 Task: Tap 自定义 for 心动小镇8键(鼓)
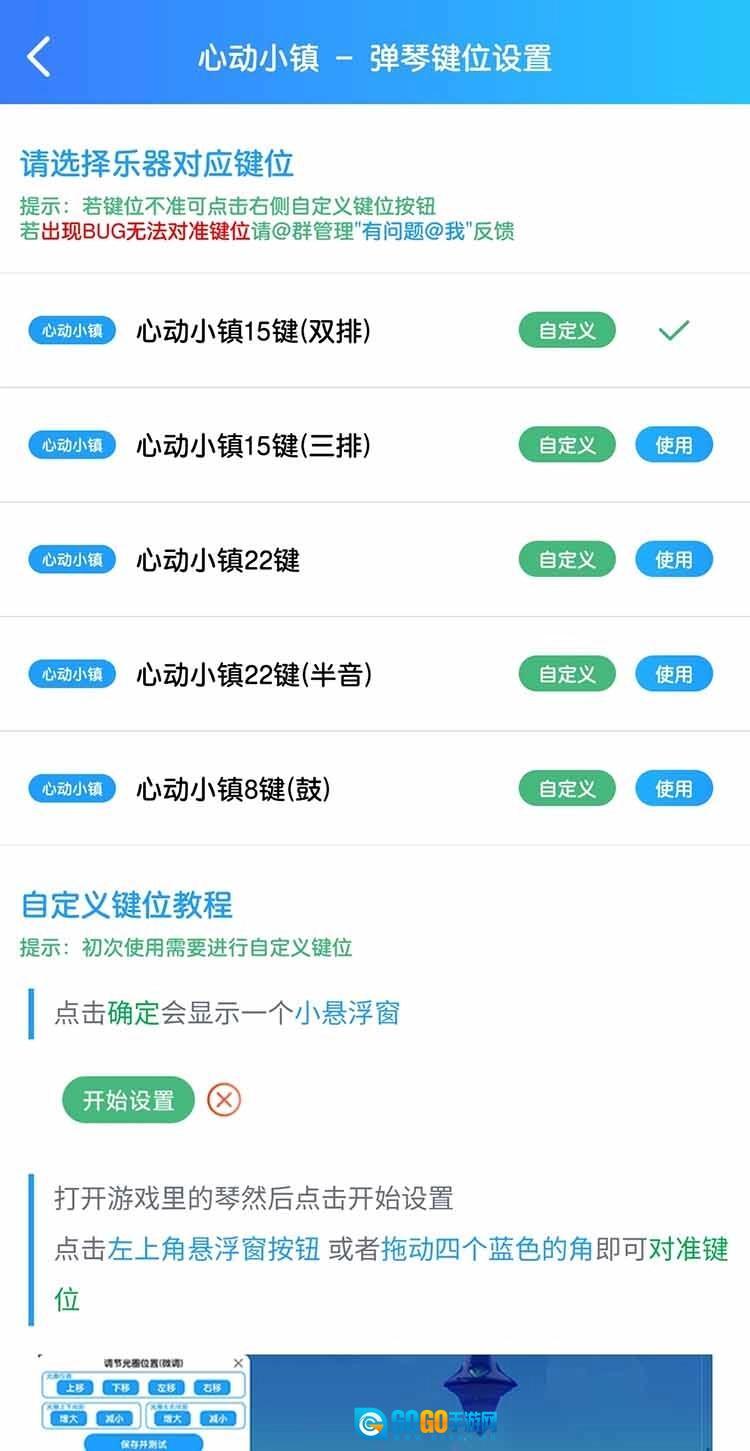pos(567,789)
